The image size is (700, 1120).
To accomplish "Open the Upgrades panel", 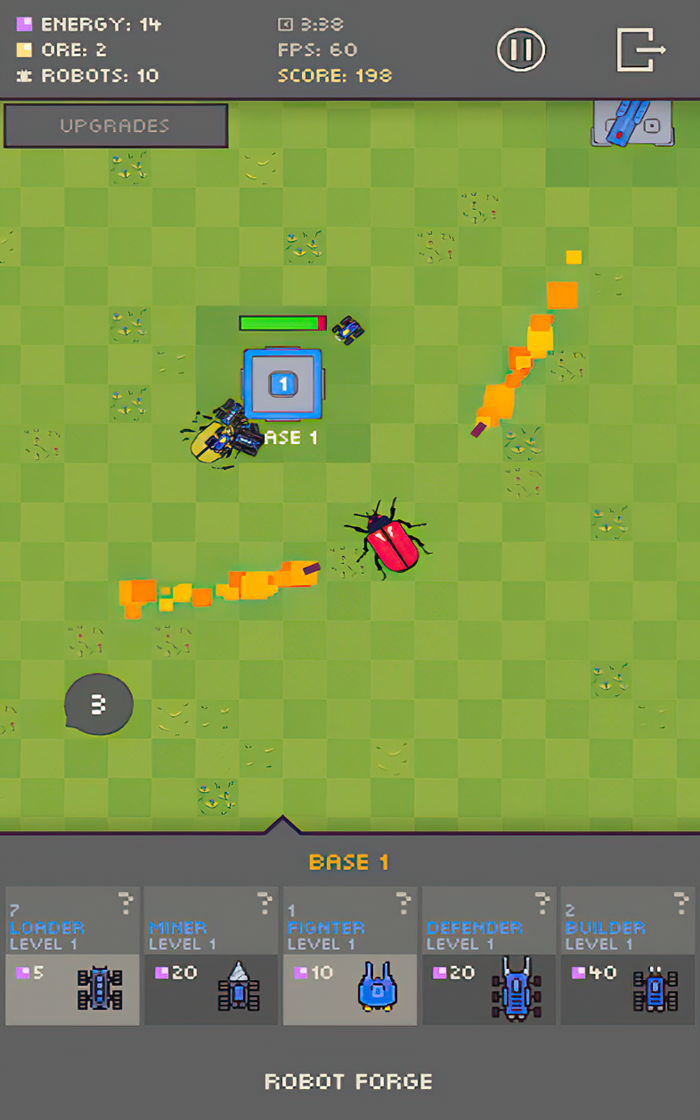I will [x=115, y=126].
